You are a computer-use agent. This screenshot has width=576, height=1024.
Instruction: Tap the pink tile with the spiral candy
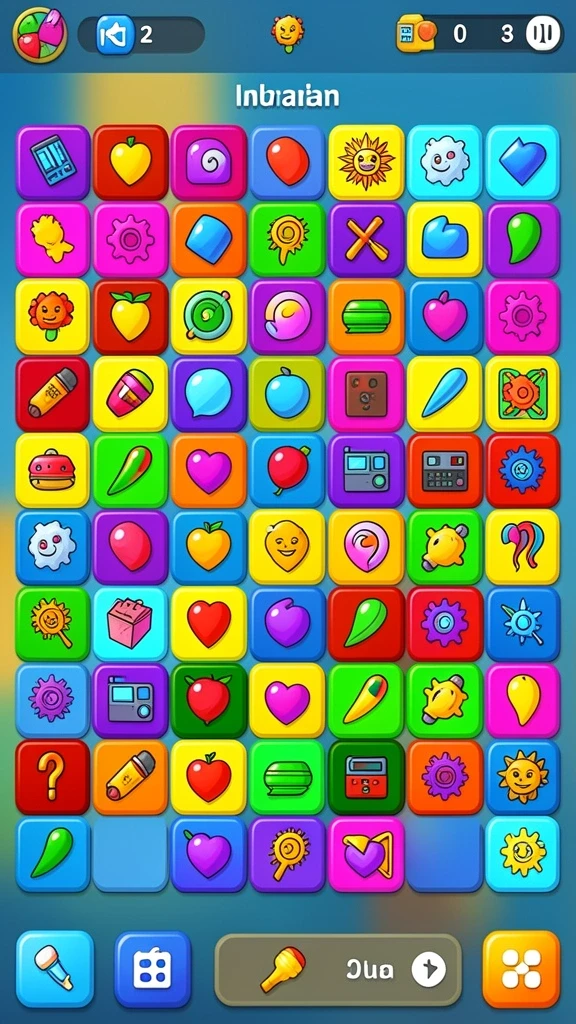point(209,162)
